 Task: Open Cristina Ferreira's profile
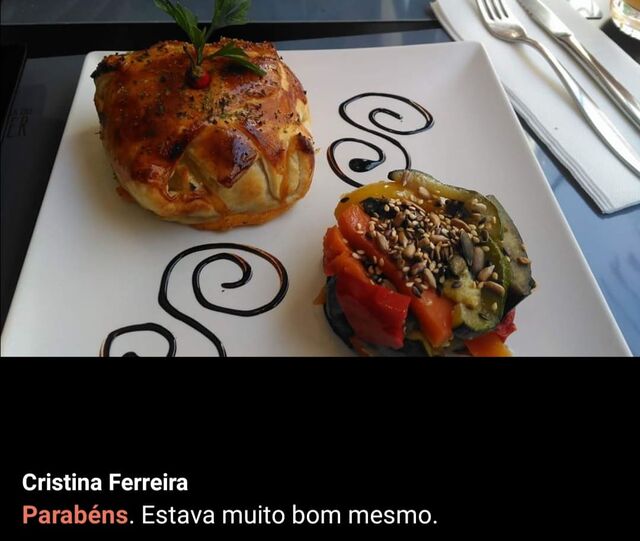[x=105, y=483]
